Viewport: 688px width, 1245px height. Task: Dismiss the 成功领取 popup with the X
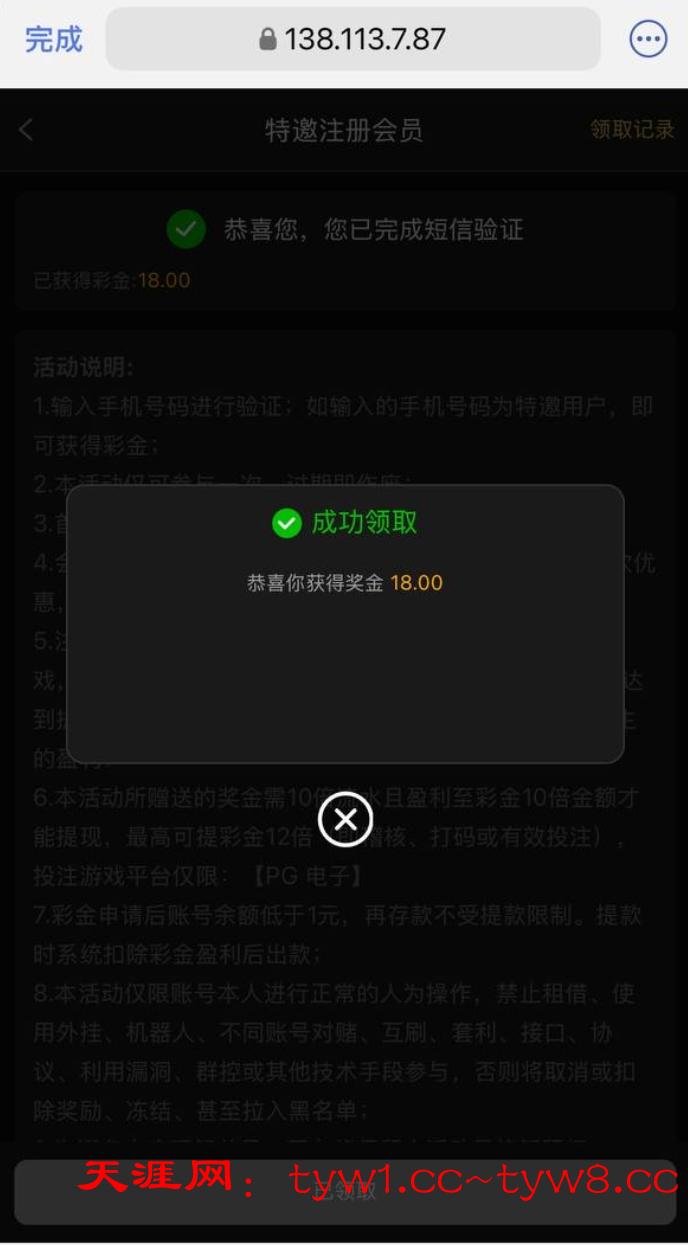pyautogui.click(x=345, y=820)
